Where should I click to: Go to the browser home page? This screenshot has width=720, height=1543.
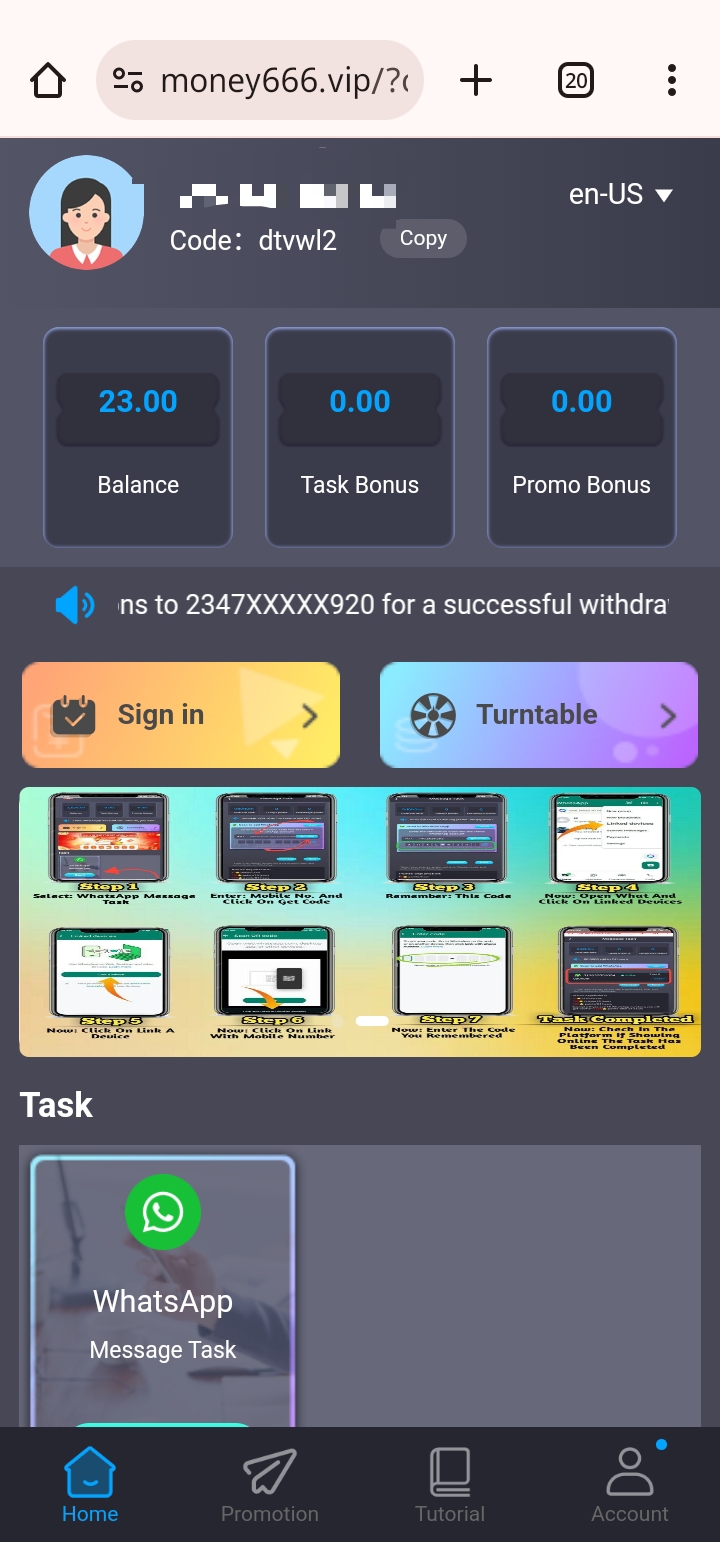(48, 80)
